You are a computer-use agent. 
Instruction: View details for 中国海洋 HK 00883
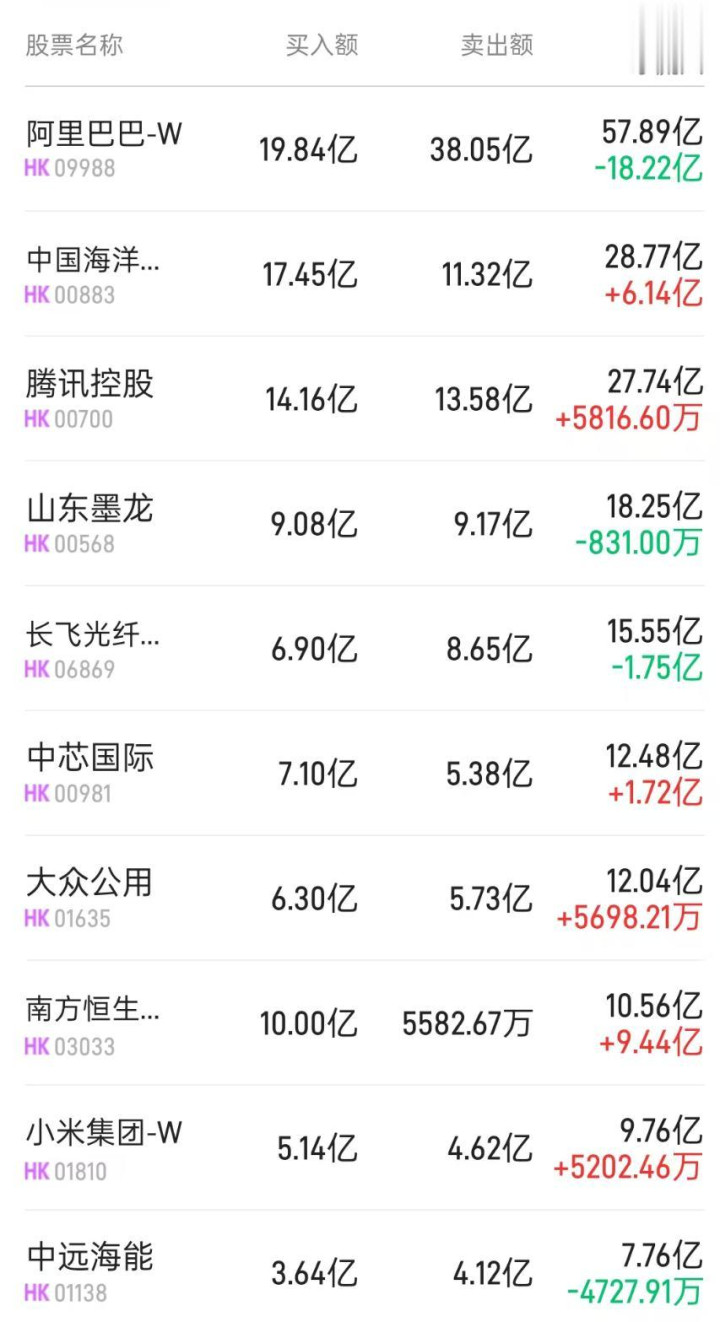[x=93, y=274]
